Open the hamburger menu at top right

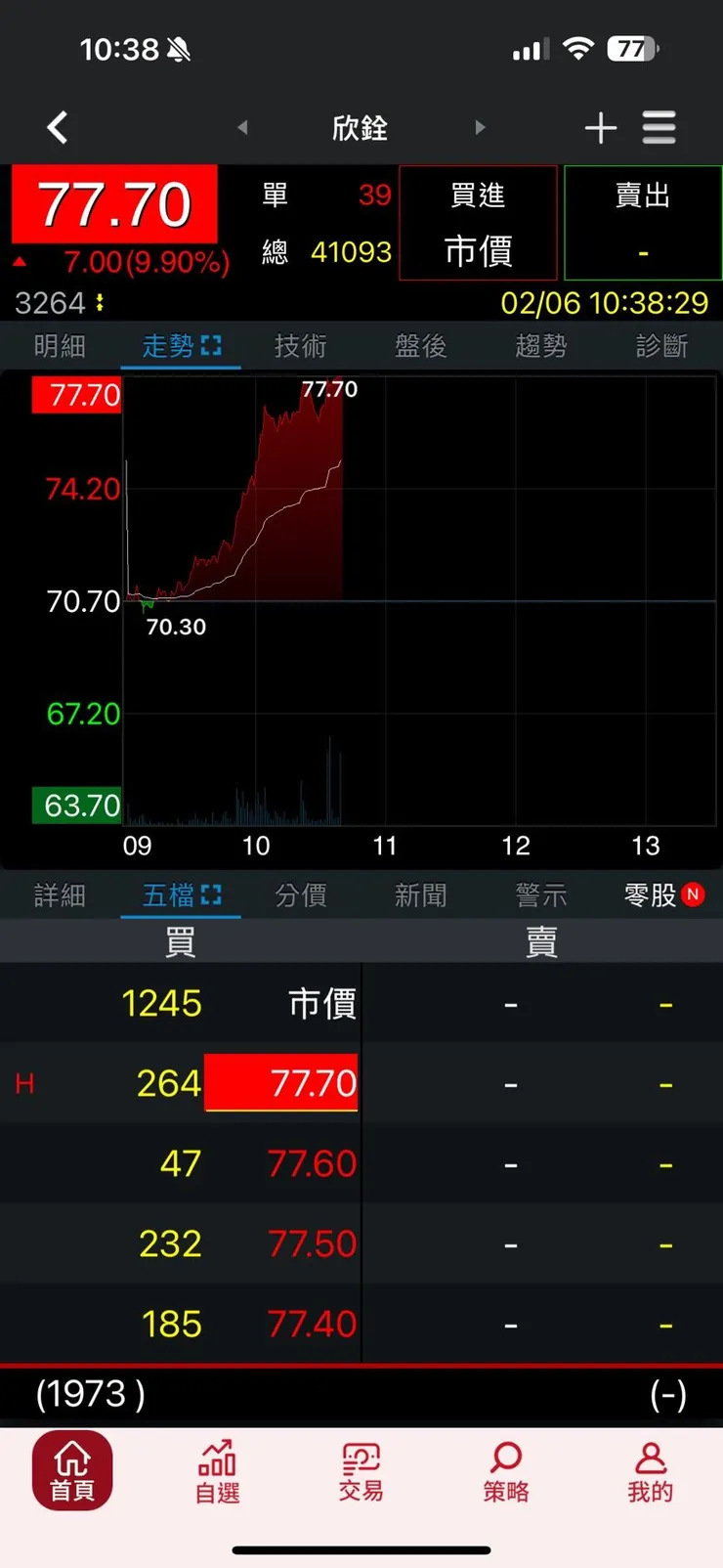click(x=659, y=127)
